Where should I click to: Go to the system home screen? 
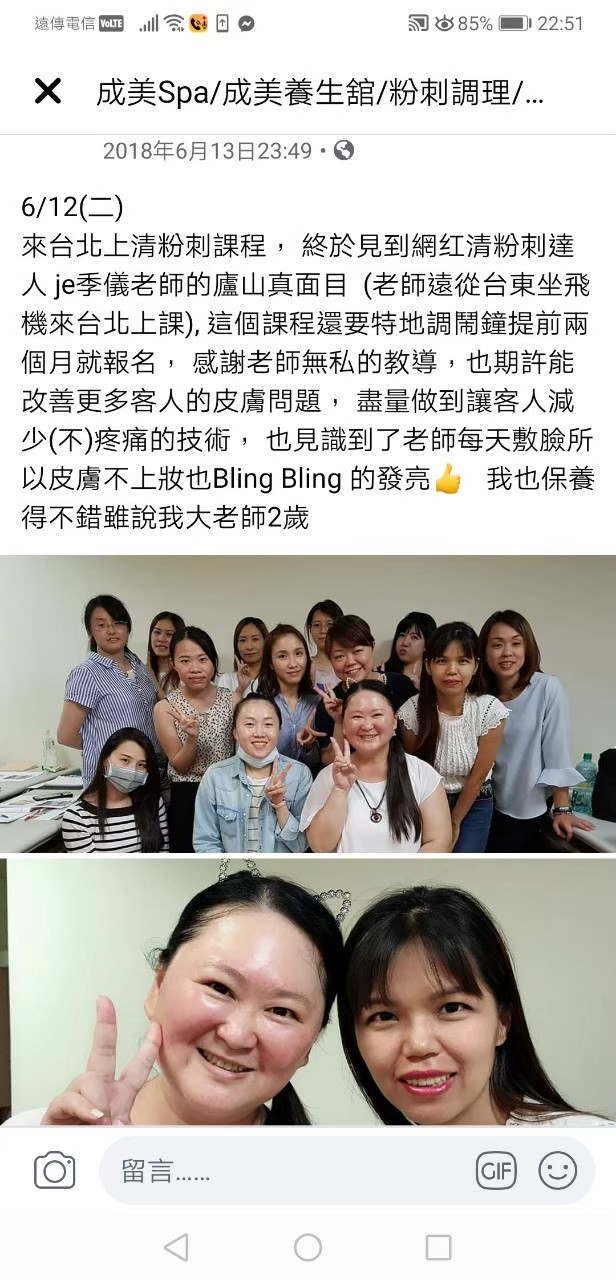(308, 1247)
